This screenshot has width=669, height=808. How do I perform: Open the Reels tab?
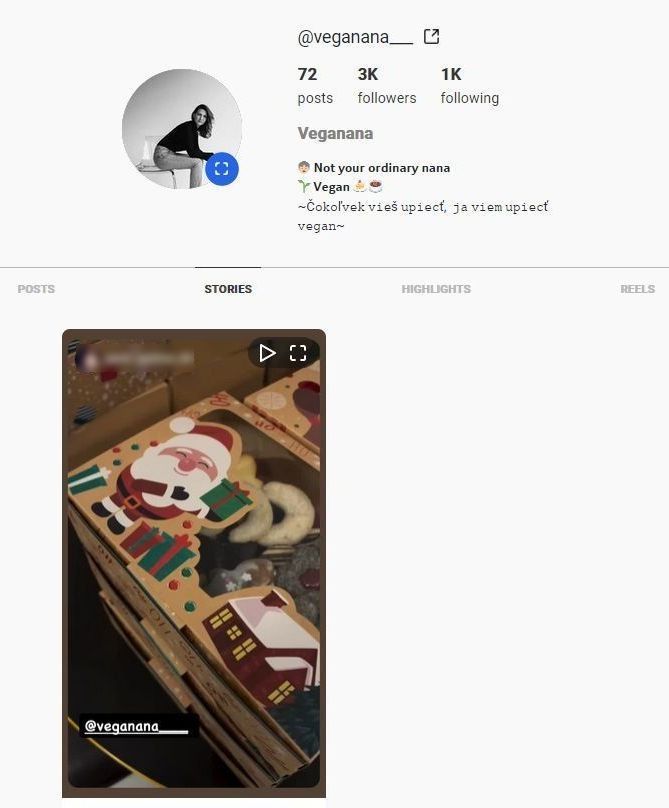637,289
